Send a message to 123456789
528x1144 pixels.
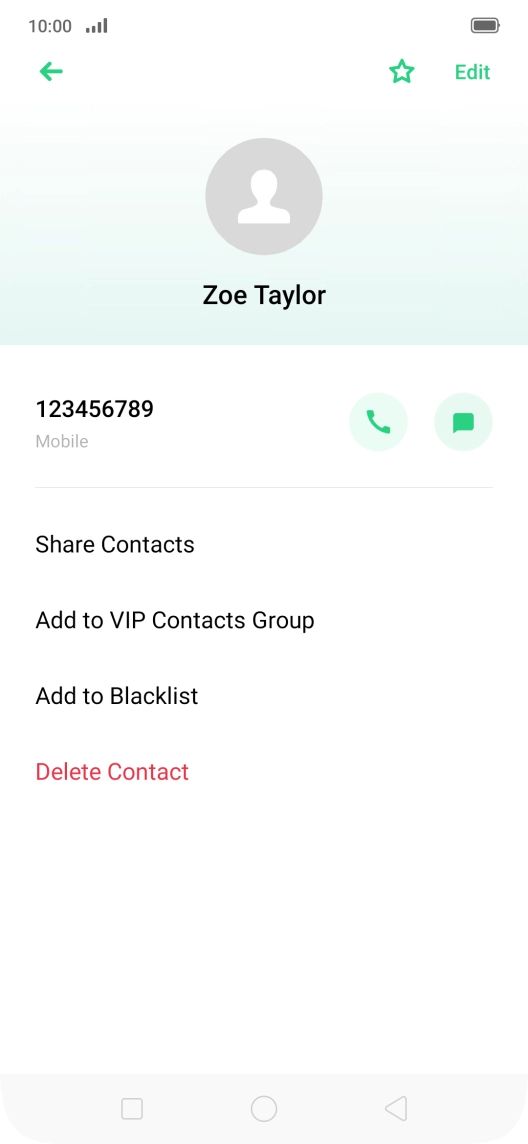click(x=463, y=422)
